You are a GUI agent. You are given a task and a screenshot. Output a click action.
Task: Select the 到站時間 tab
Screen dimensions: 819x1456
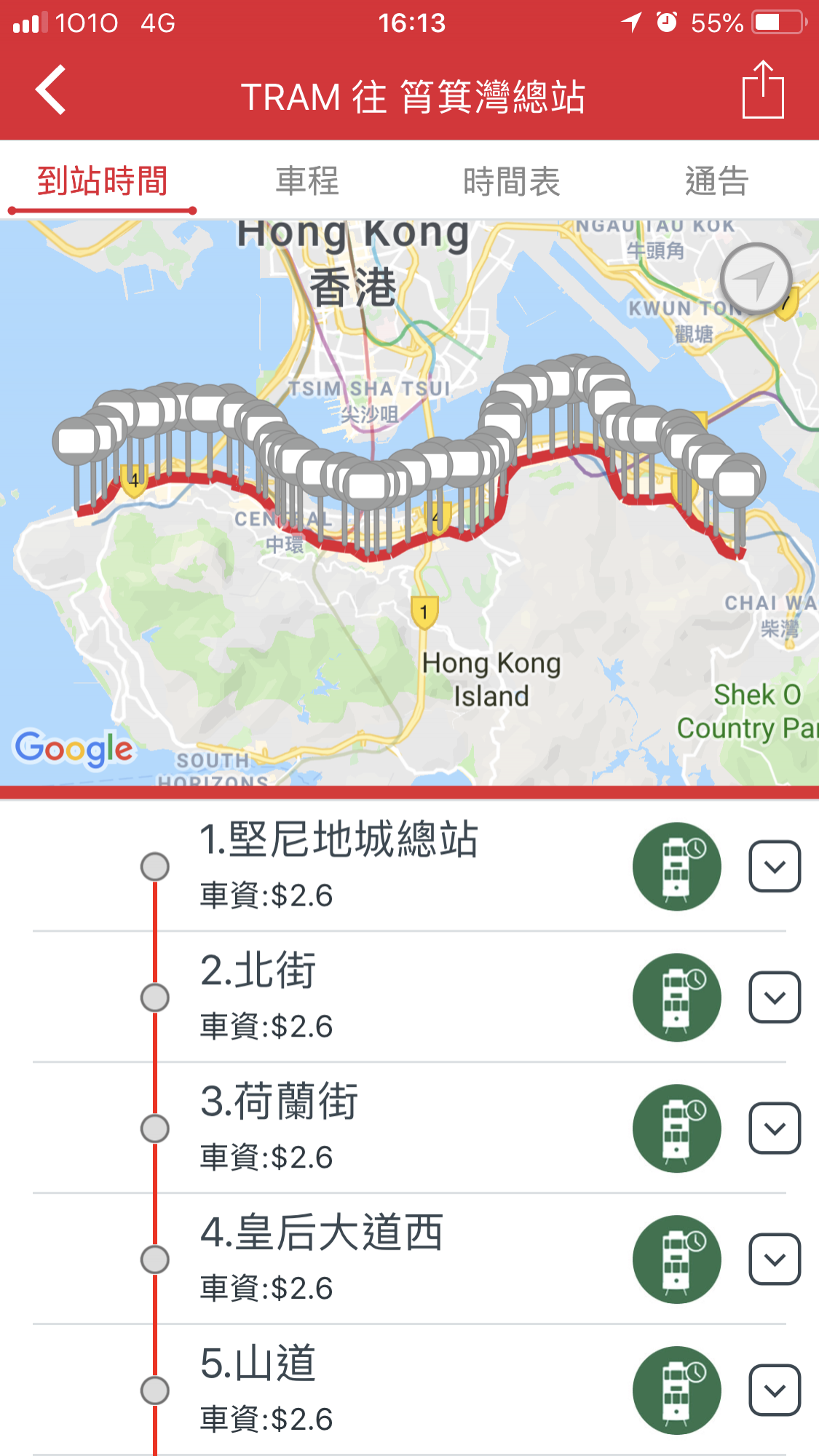(x=103, y=181)
